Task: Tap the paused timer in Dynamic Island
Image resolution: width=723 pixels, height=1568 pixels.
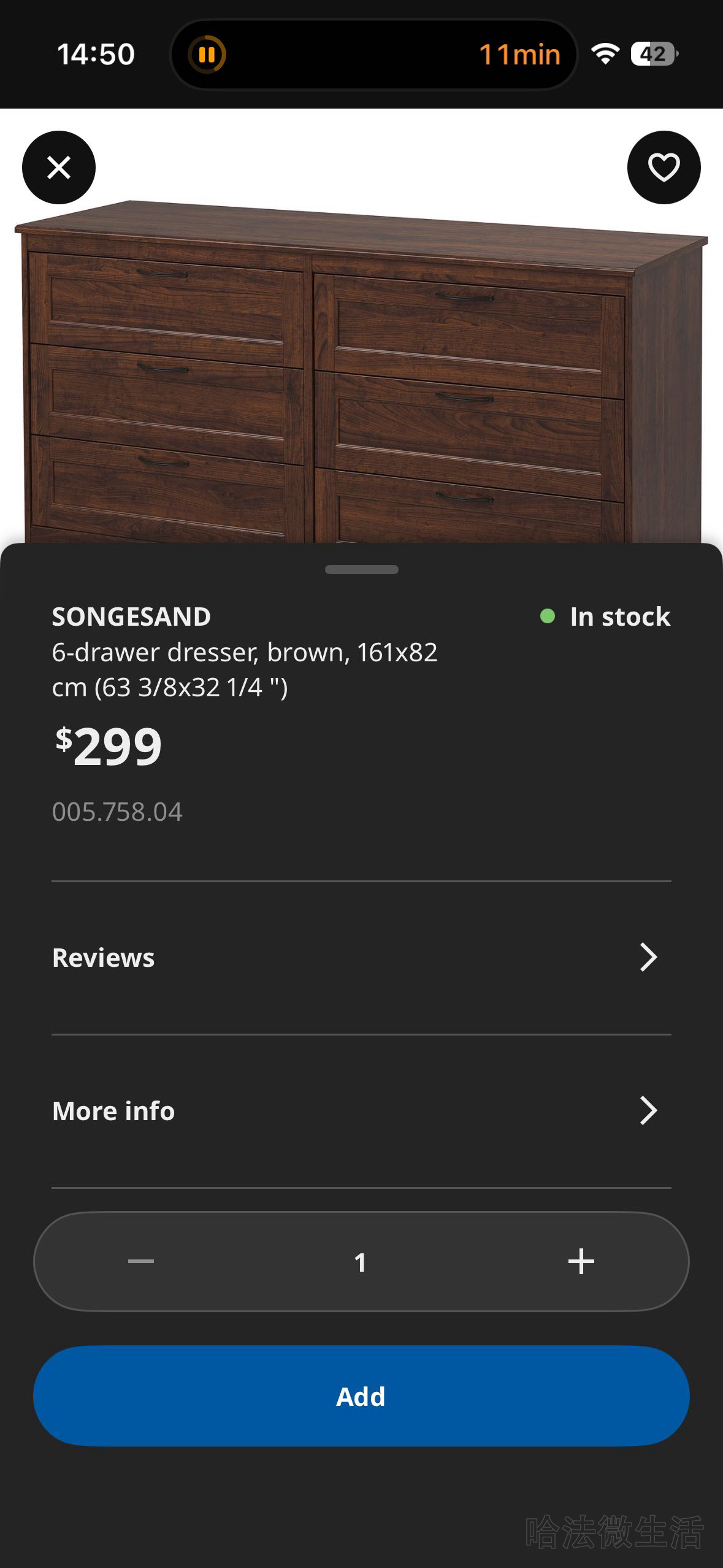Action: (x=207, y=55)
